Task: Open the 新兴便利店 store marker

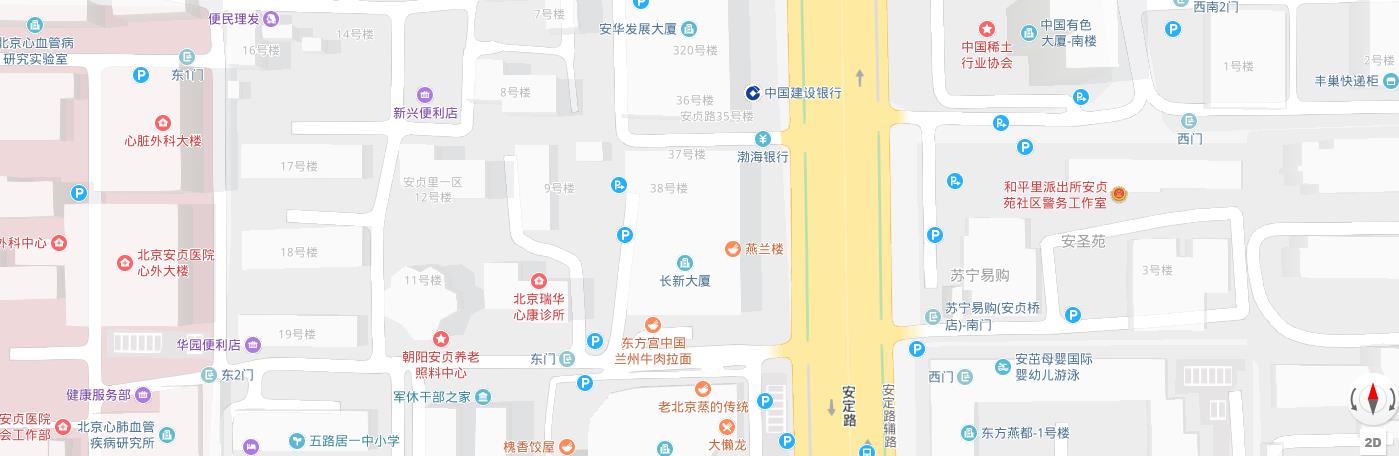Action: pyautogui.click(x=425, y=95)
